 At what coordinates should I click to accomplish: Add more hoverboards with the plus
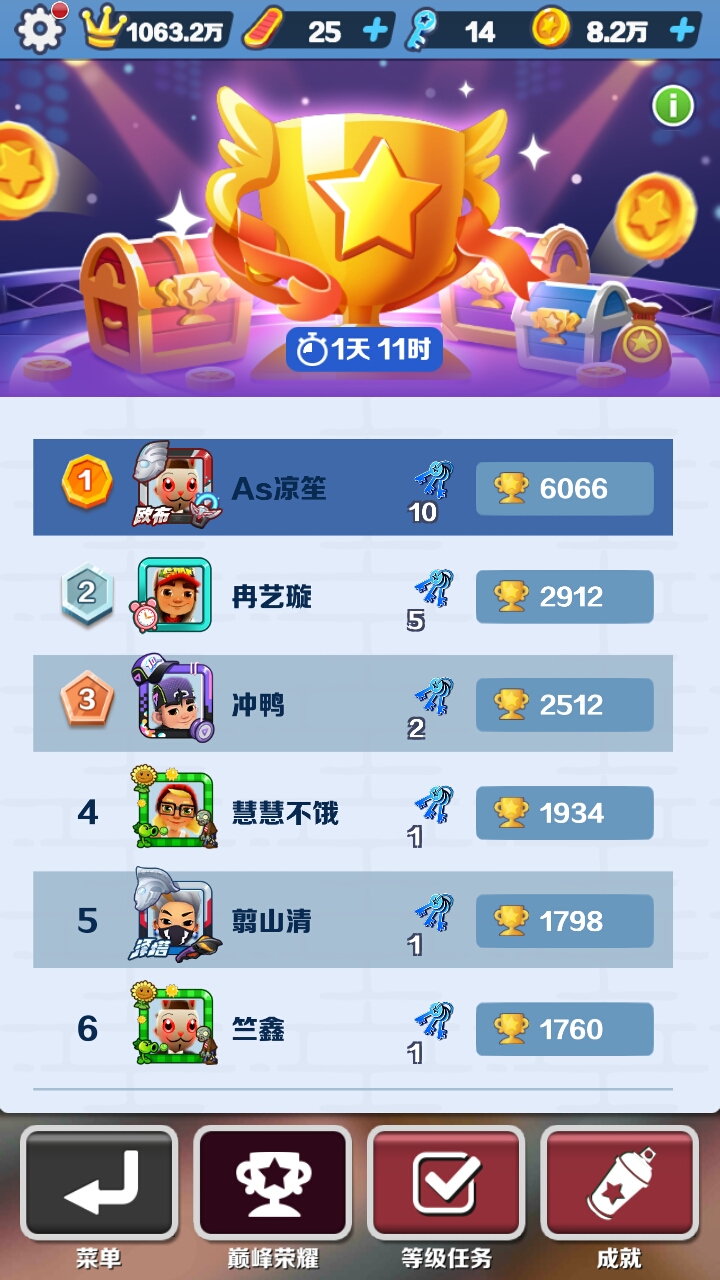[x=375, y=31]
